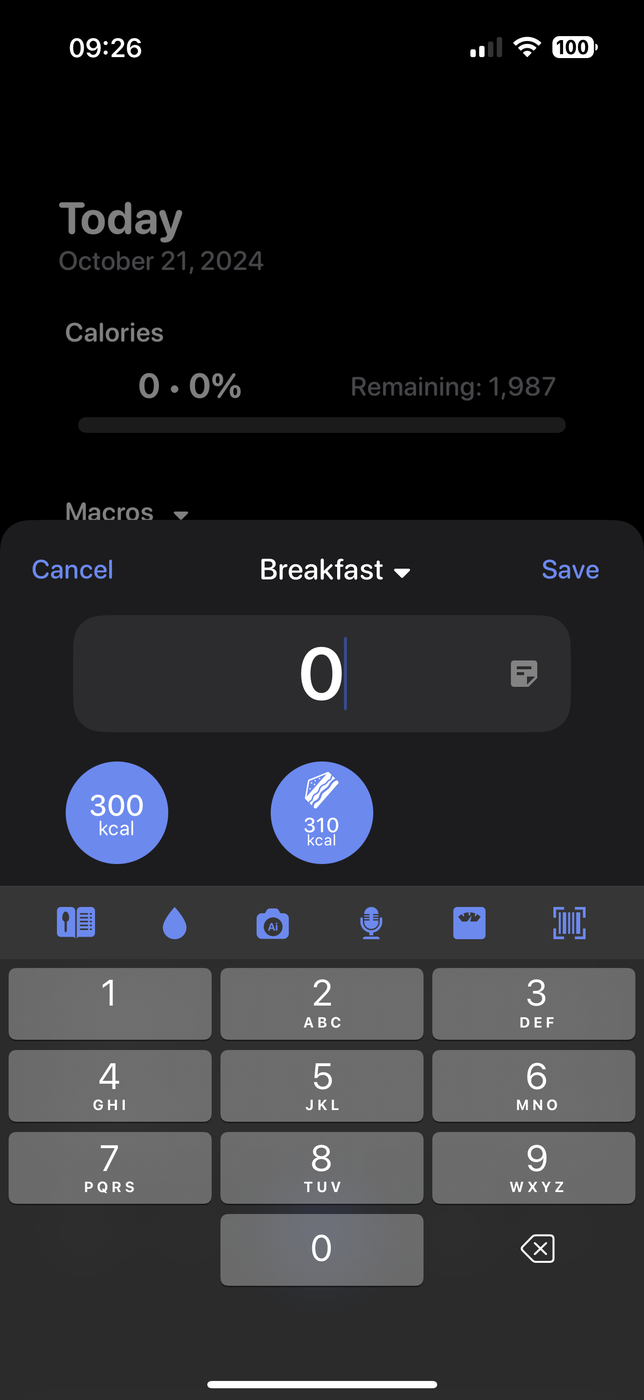Log water with the droplet icon
The width and height of the screenshot is (644, 1400).
click(x=174, y=924)
